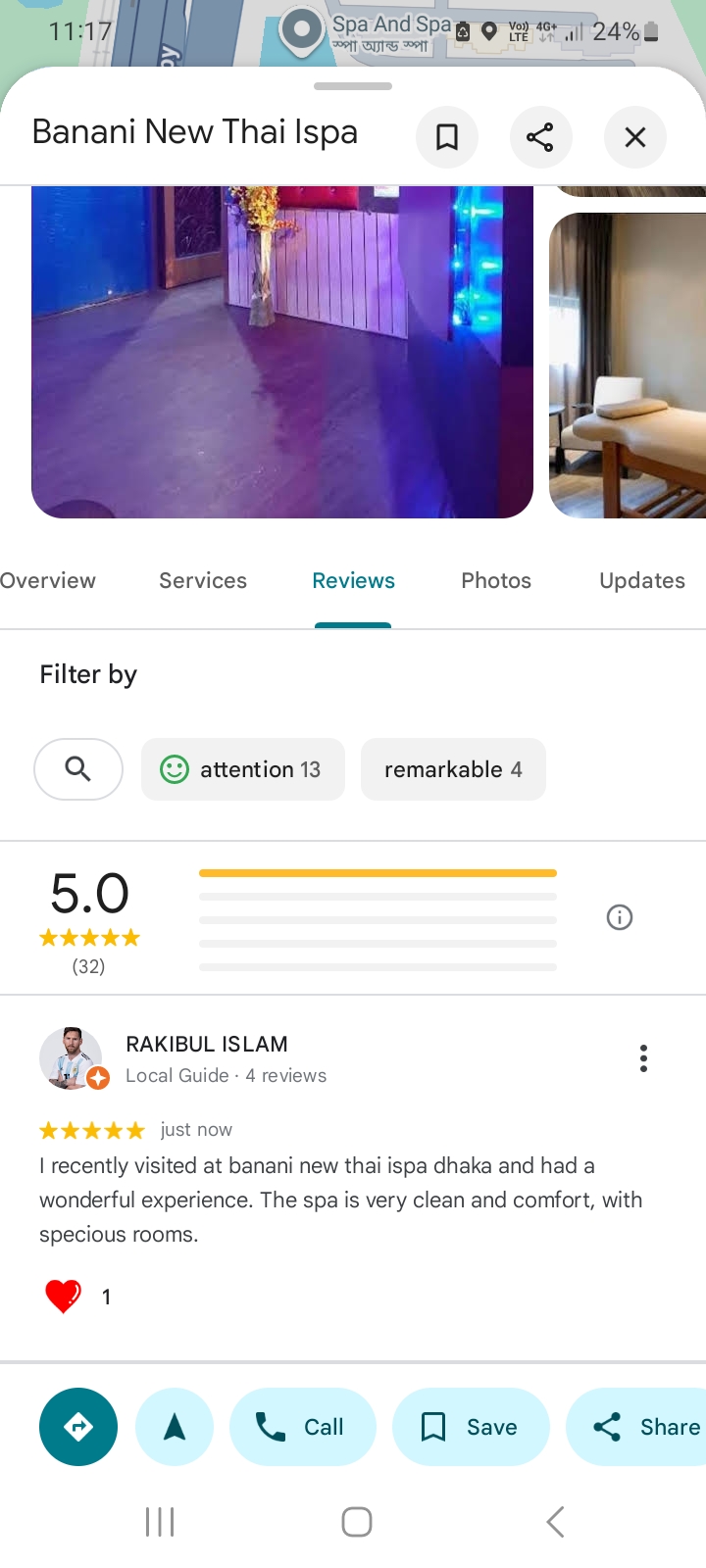This screenshot has height=1568, width=706.
Task: Like RAKIBUL ISLAM's review with the heart
Action: pos(64,1297)
